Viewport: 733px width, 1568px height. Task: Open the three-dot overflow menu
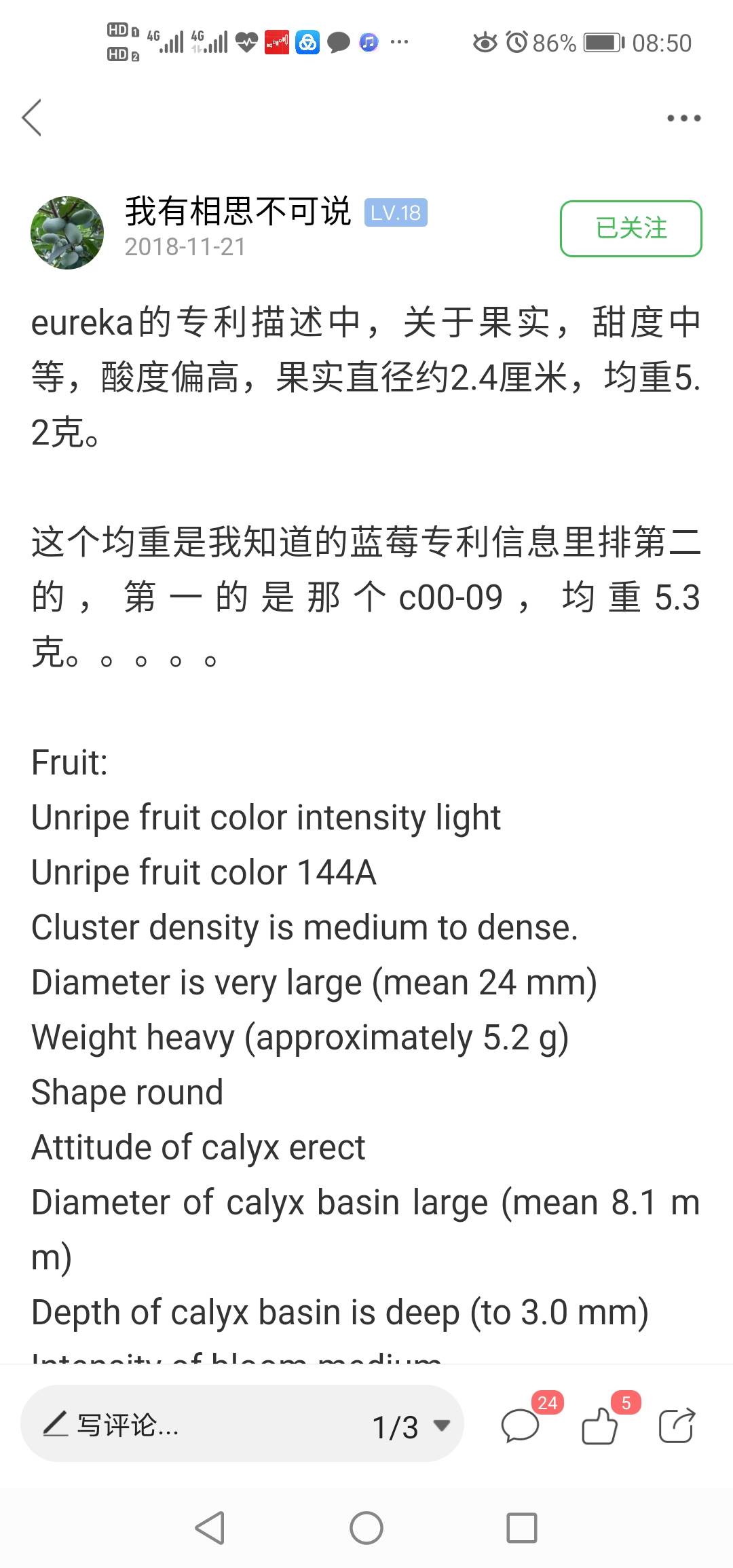click(683, 118)
